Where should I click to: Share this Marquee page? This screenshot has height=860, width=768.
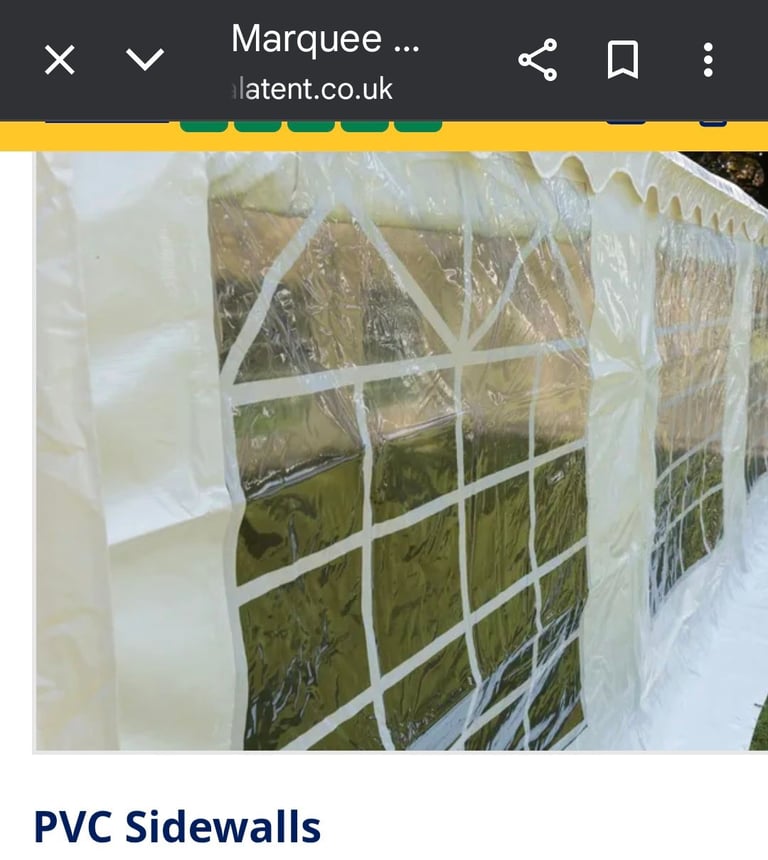click(538, 61)
